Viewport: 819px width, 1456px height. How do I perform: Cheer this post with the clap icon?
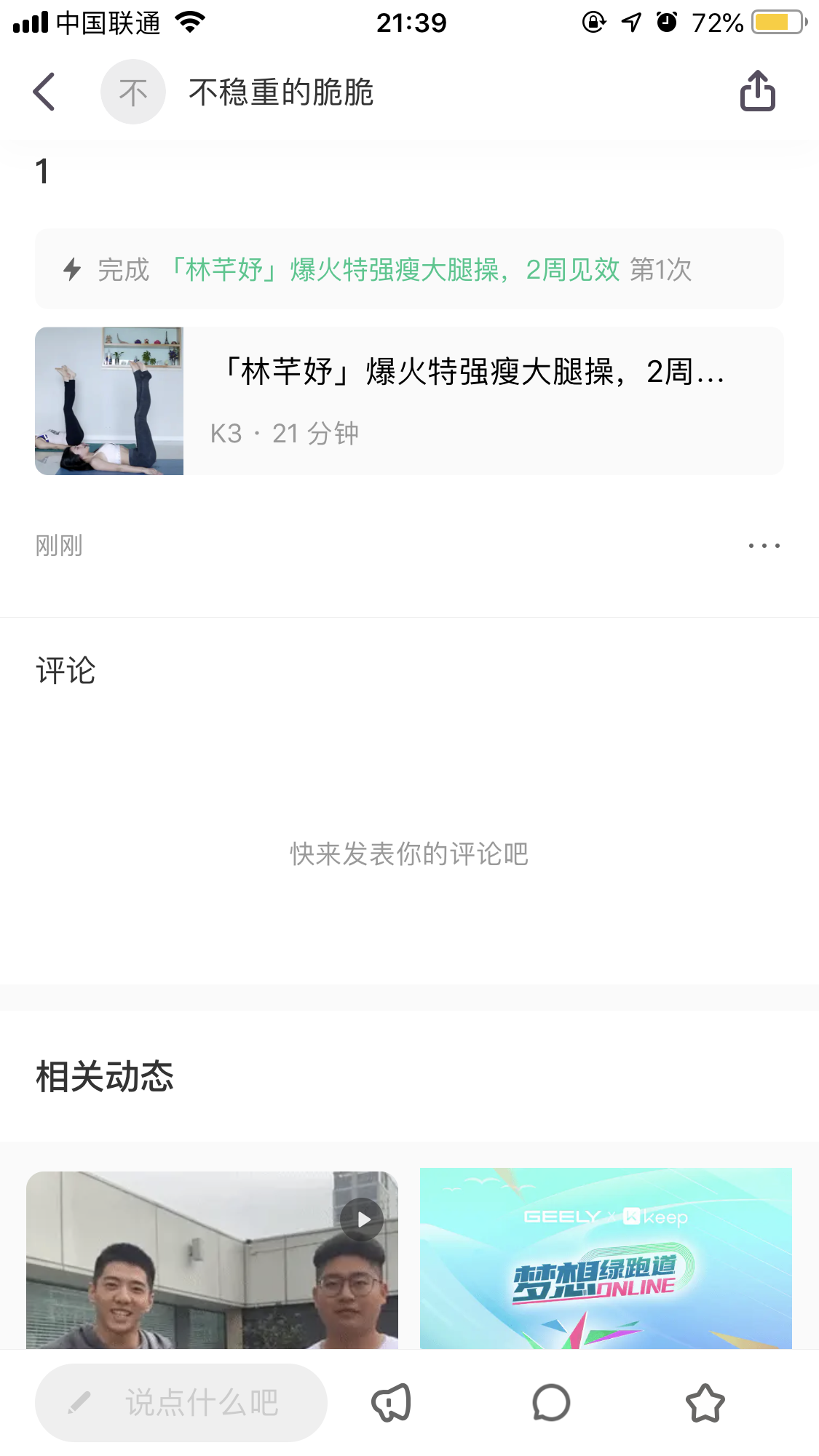392,1402
